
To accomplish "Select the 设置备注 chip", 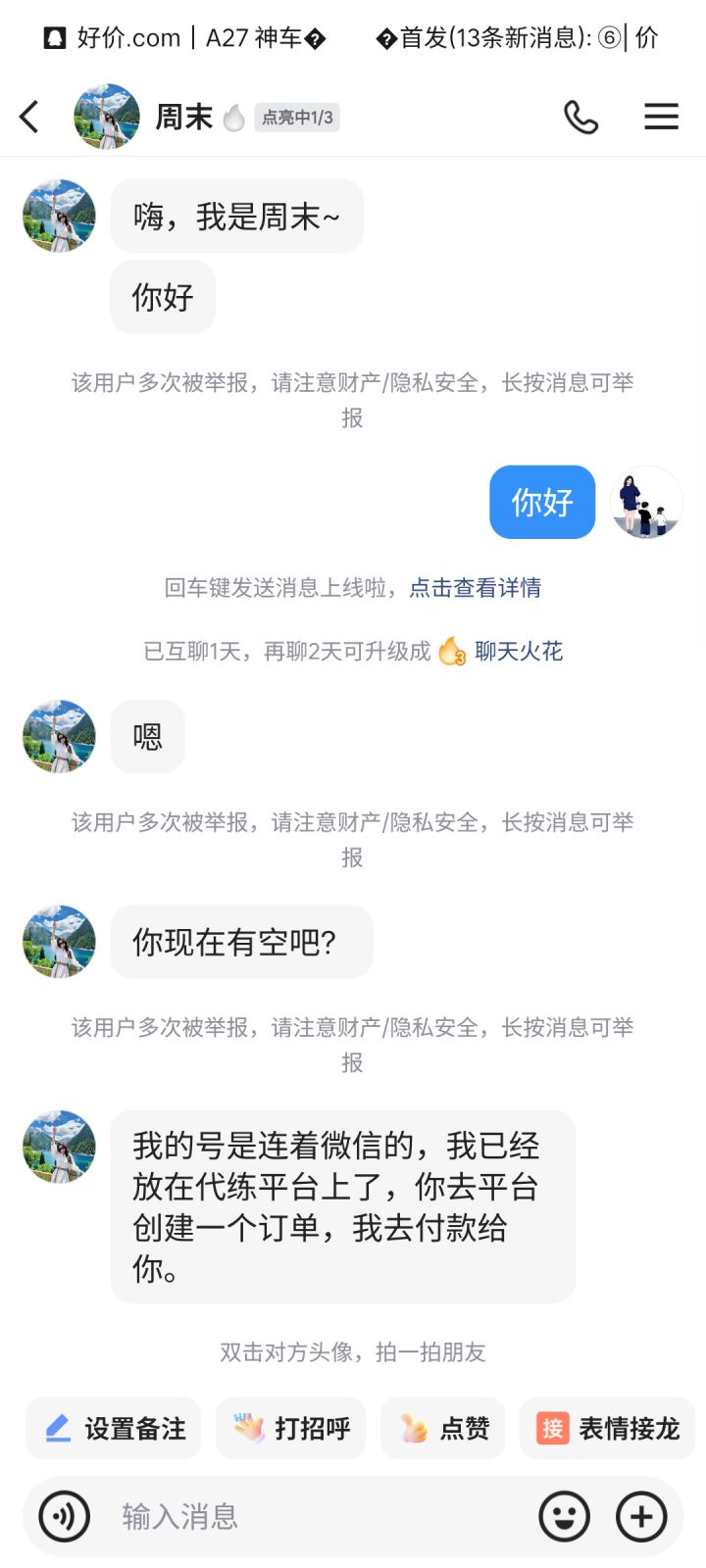I will point(113,1429).
